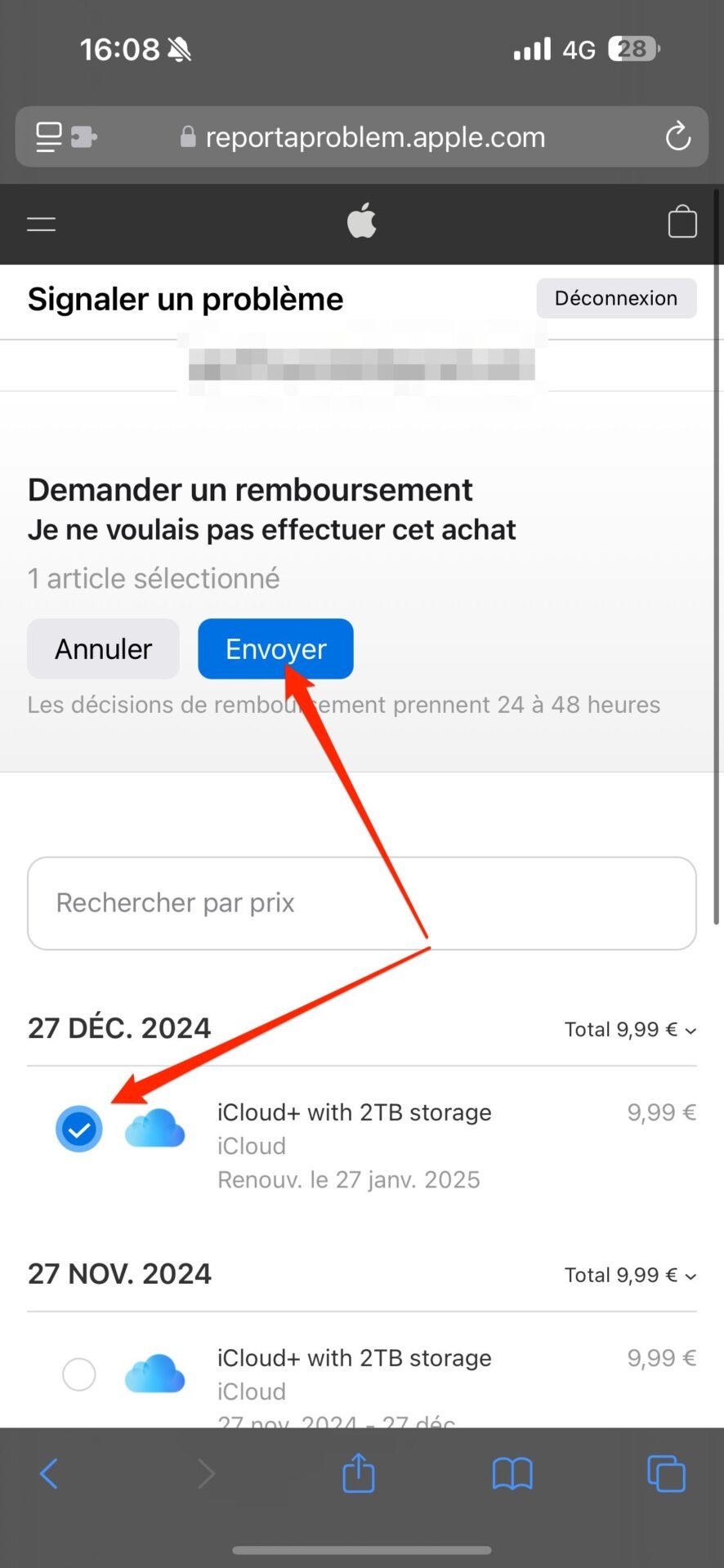The width and height of the screenshot is (724, 1568).
Task: Open Safari bookmarks
Action: click(512, 1474)
